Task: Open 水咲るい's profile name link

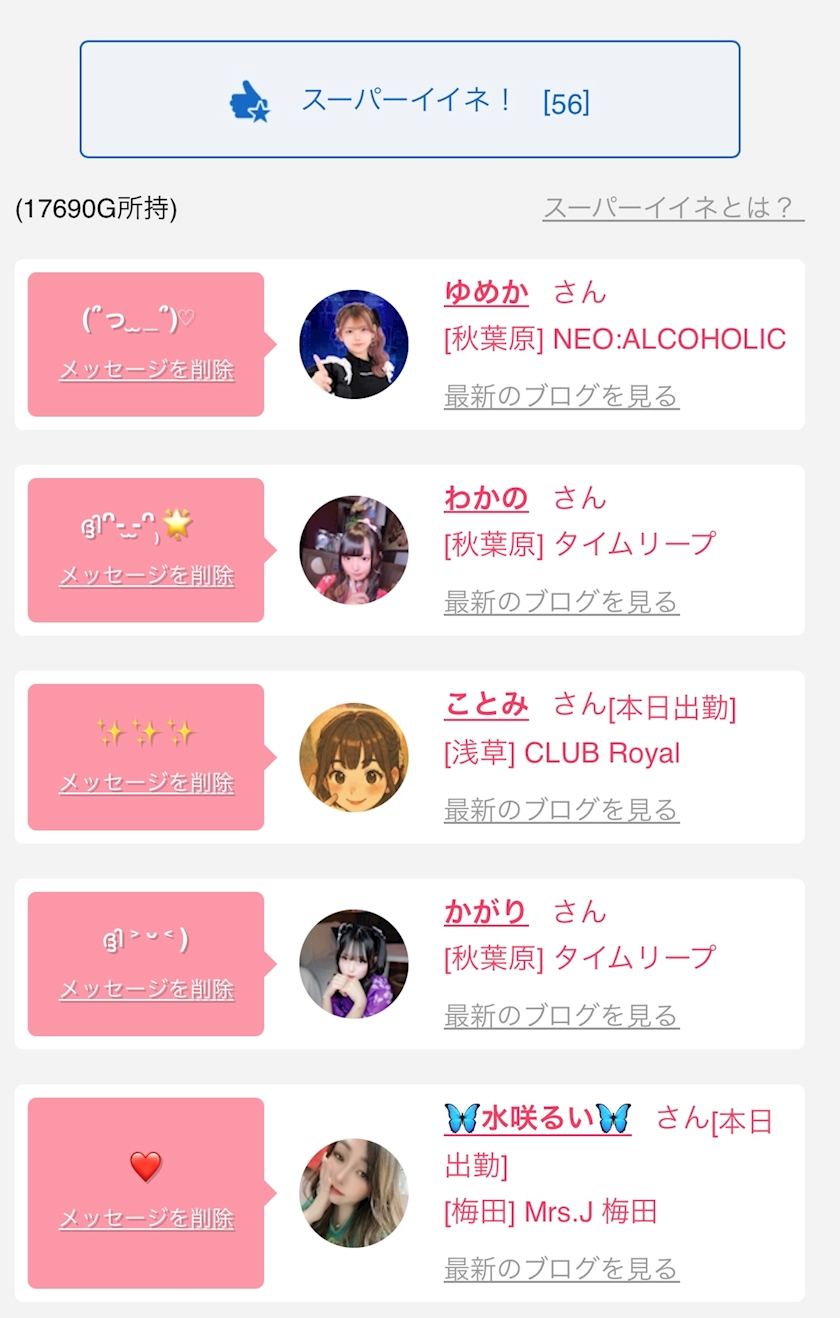Action: pos(537,1118)
